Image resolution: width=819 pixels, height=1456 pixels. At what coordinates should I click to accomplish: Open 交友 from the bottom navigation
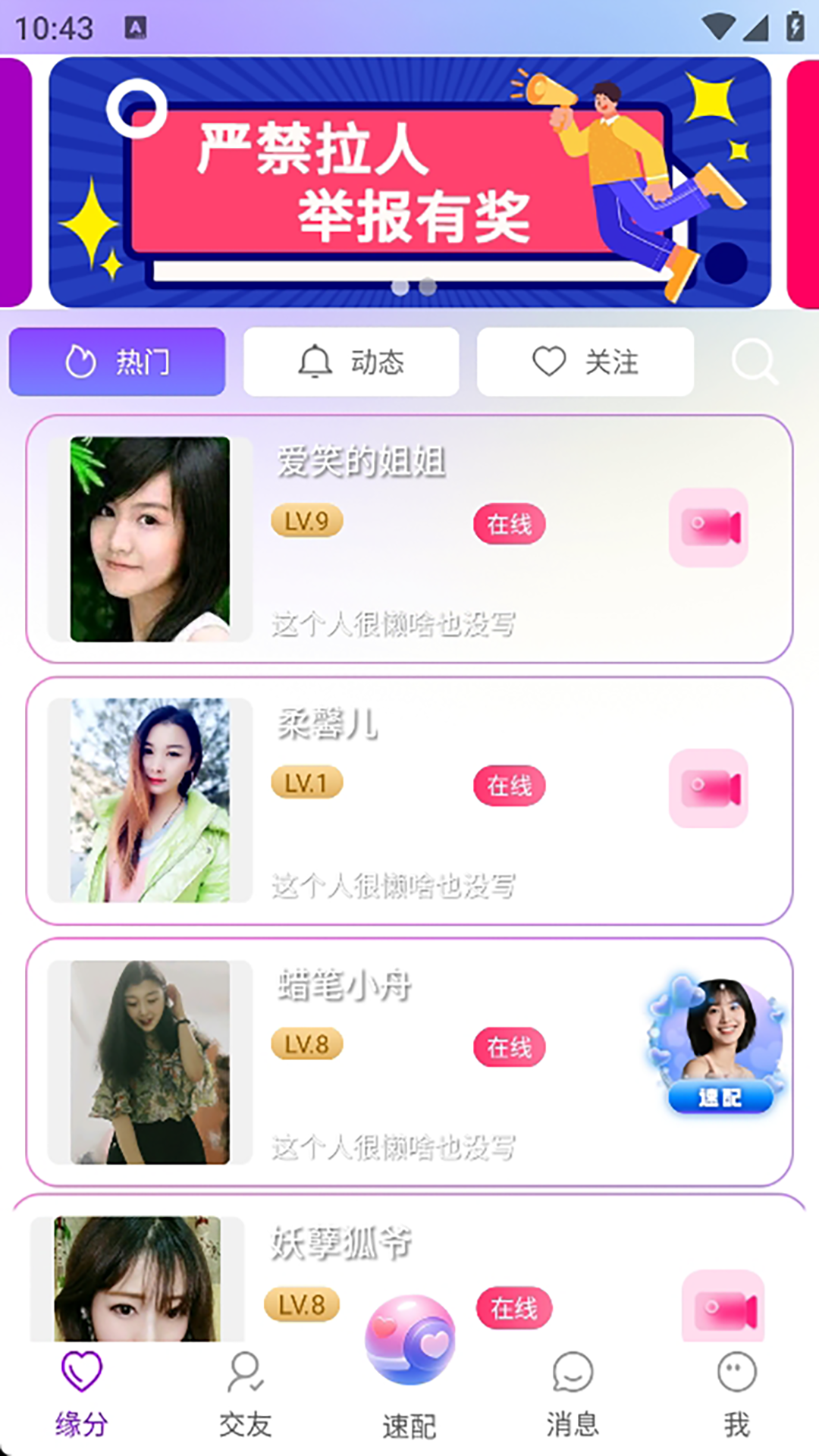246,1385
